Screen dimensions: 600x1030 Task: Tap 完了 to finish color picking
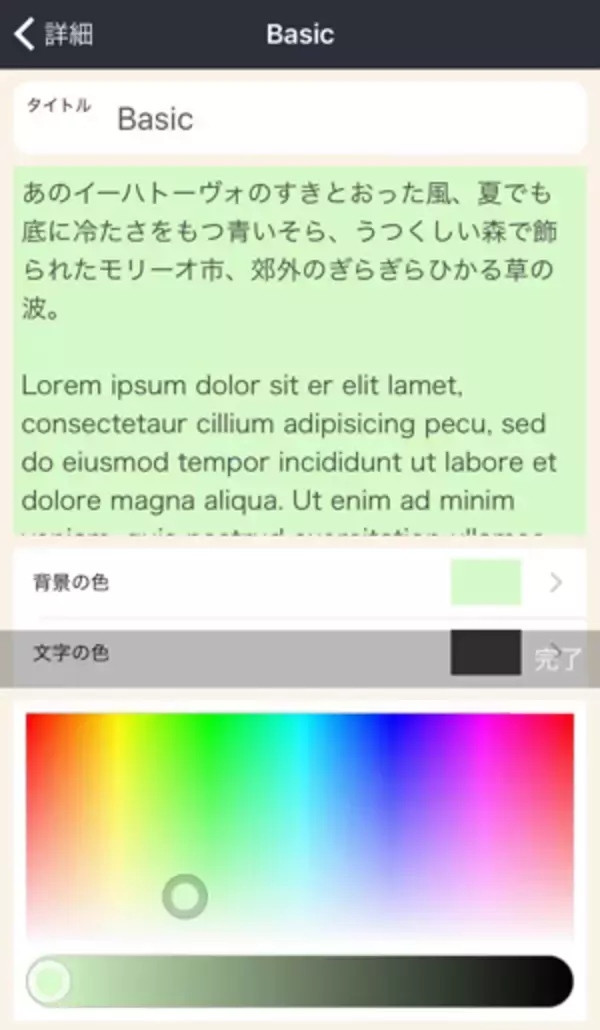[557, 658]
